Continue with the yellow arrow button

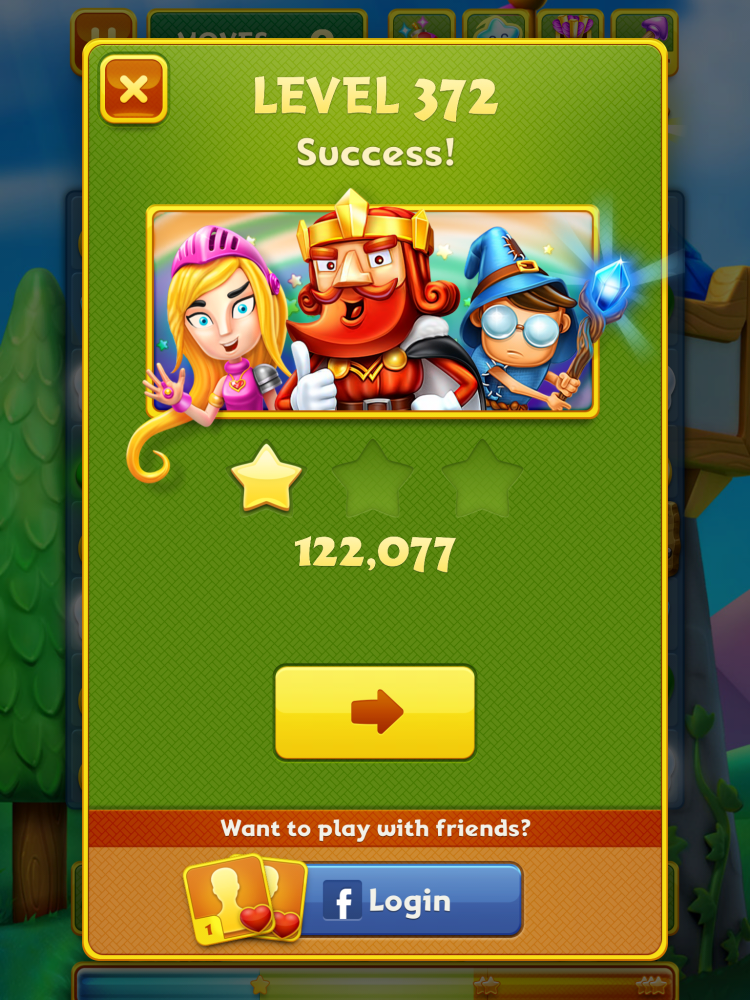click(x=375, y=712)
